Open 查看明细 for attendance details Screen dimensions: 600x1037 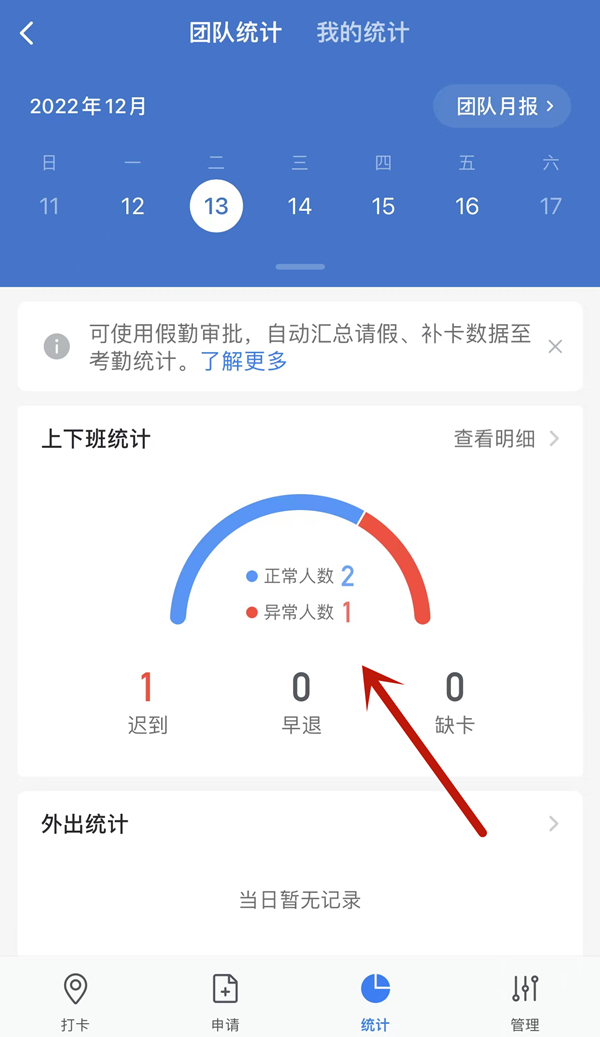[x=505, y=439]
